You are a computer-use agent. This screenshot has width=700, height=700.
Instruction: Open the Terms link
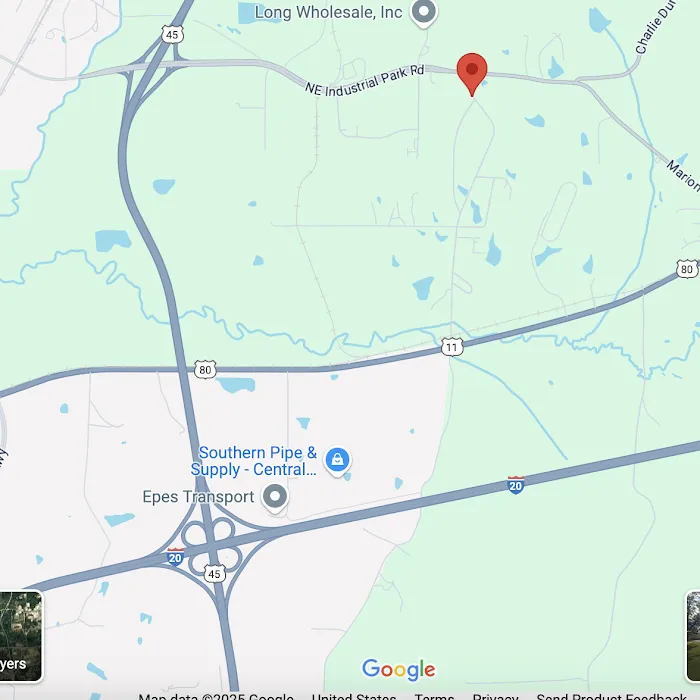coord(434,696)
